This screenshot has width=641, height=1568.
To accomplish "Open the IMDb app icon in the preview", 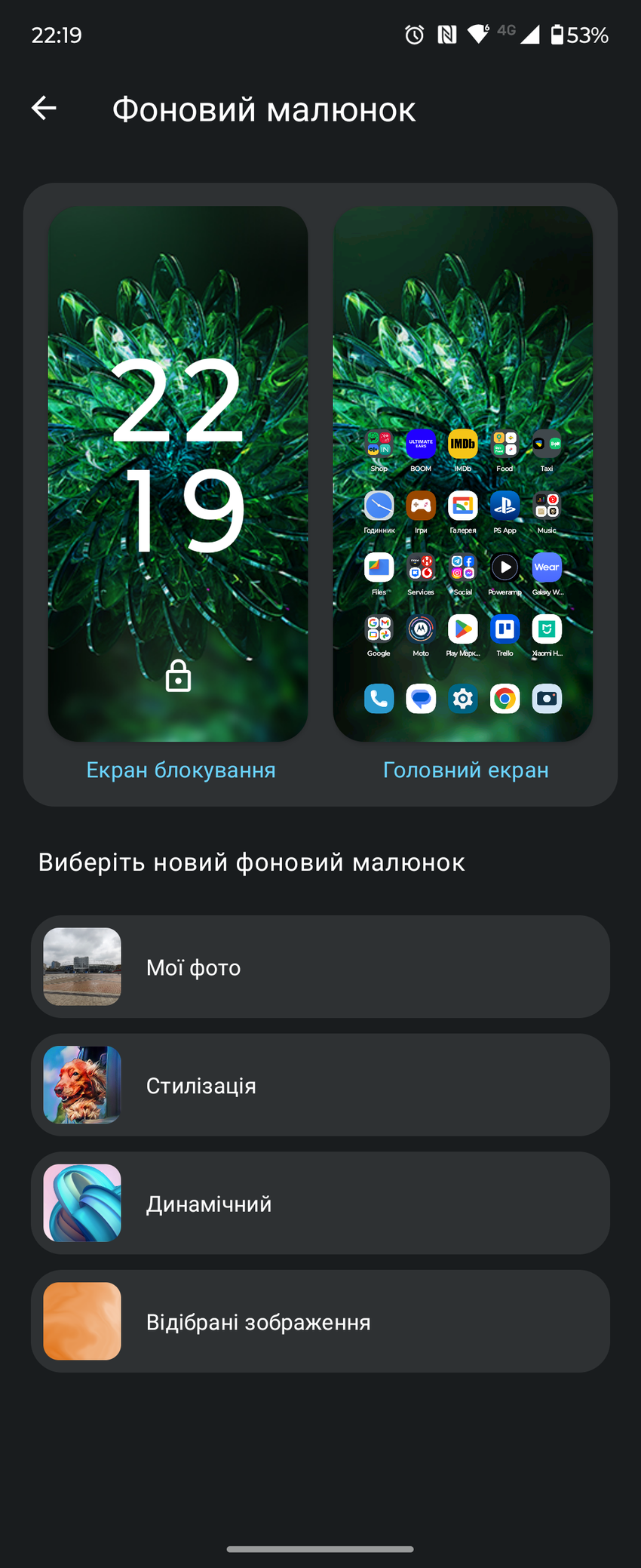I will (x=462, y=444).
